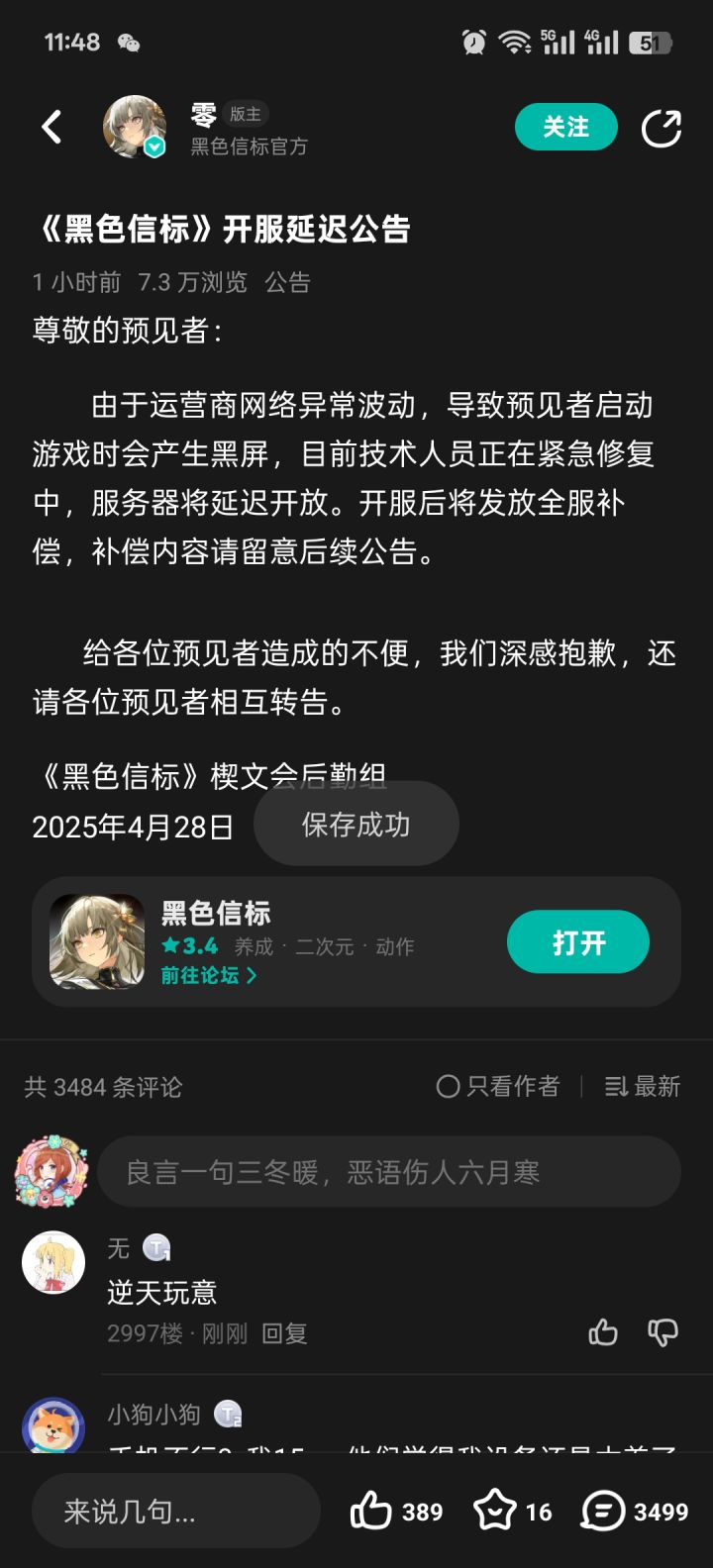Tap 来说几句 to write a comment
The image size is (713, 1568).
point(174,1511)
